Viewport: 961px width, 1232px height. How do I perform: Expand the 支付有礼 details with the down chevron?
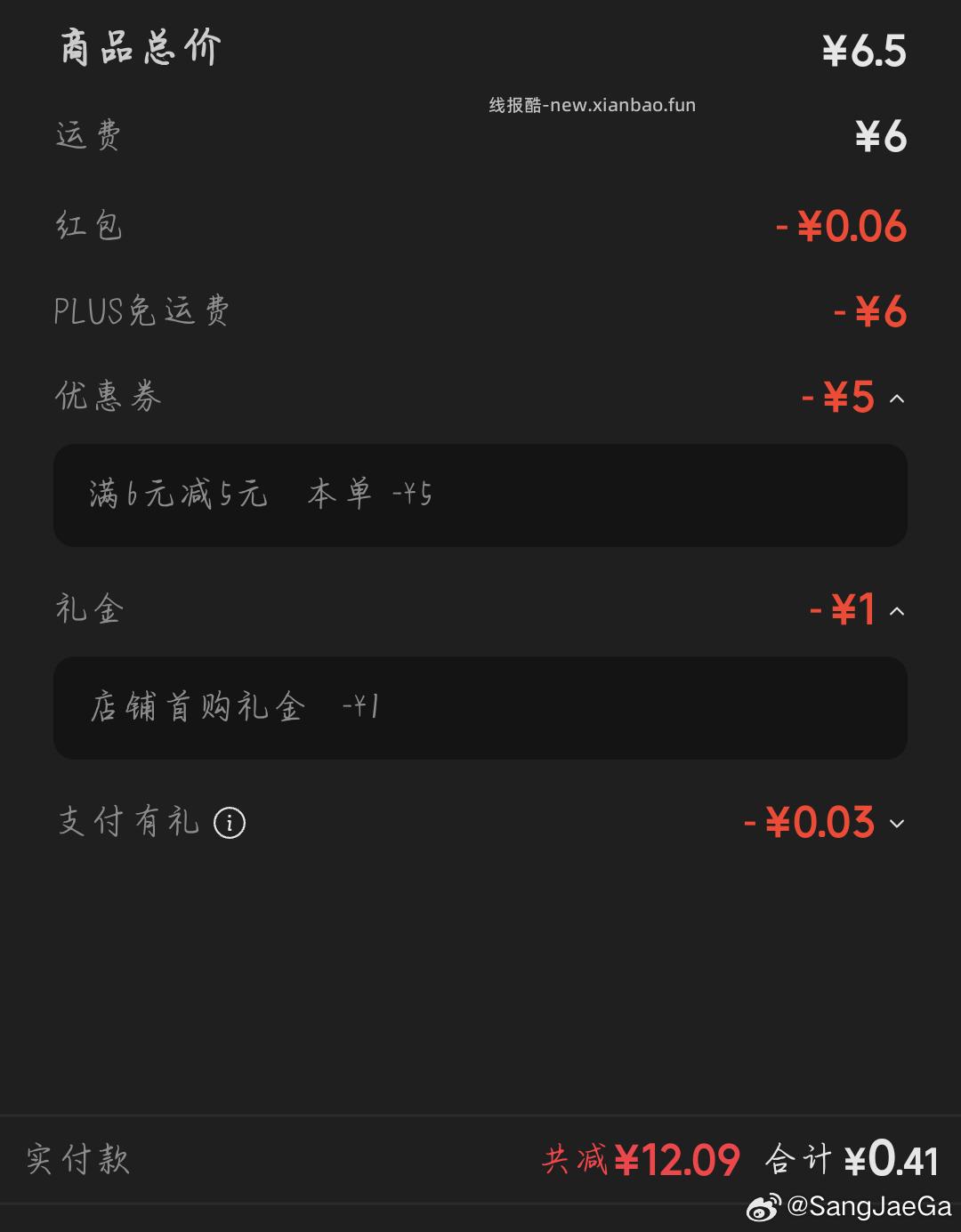[899, 825]
